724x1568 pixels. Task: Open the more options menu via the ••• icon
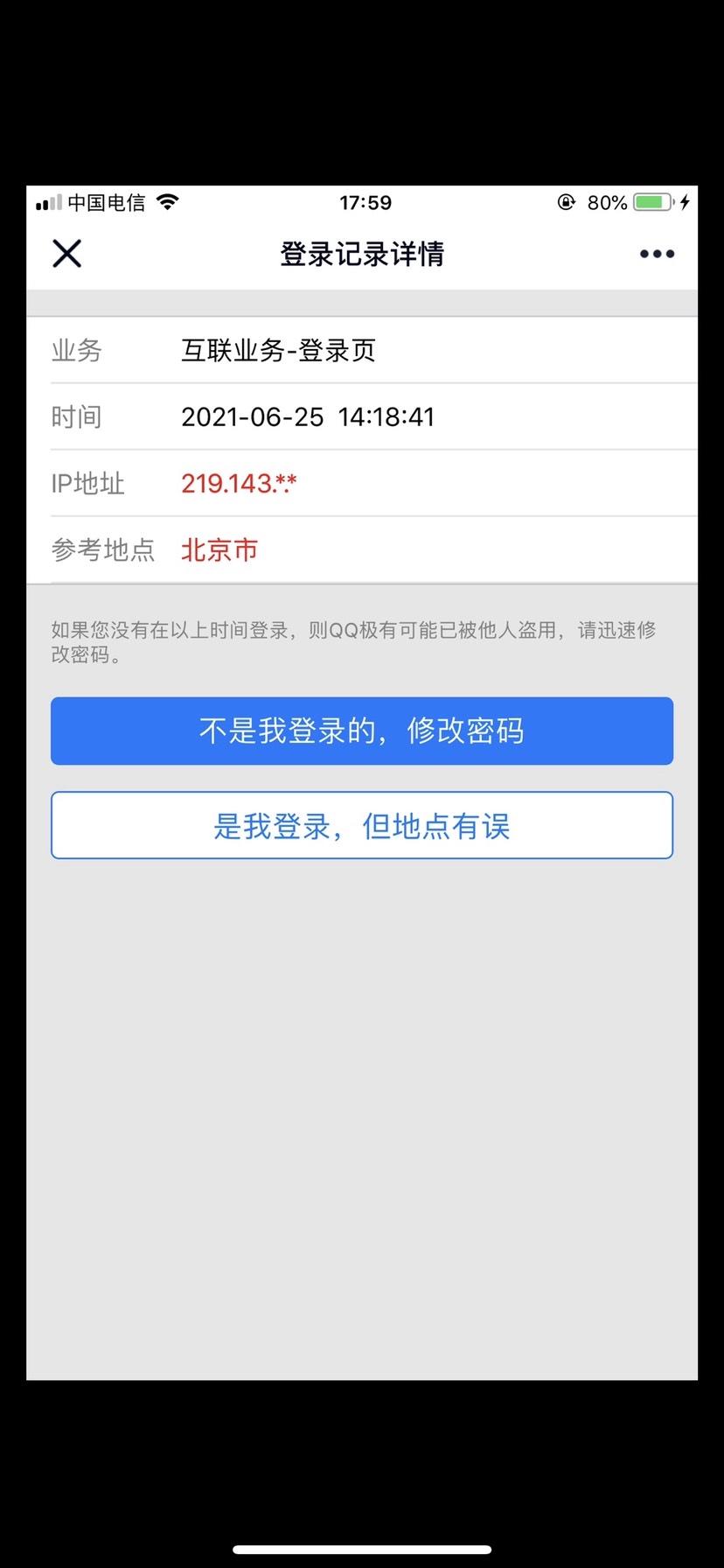tap(656, 254)
